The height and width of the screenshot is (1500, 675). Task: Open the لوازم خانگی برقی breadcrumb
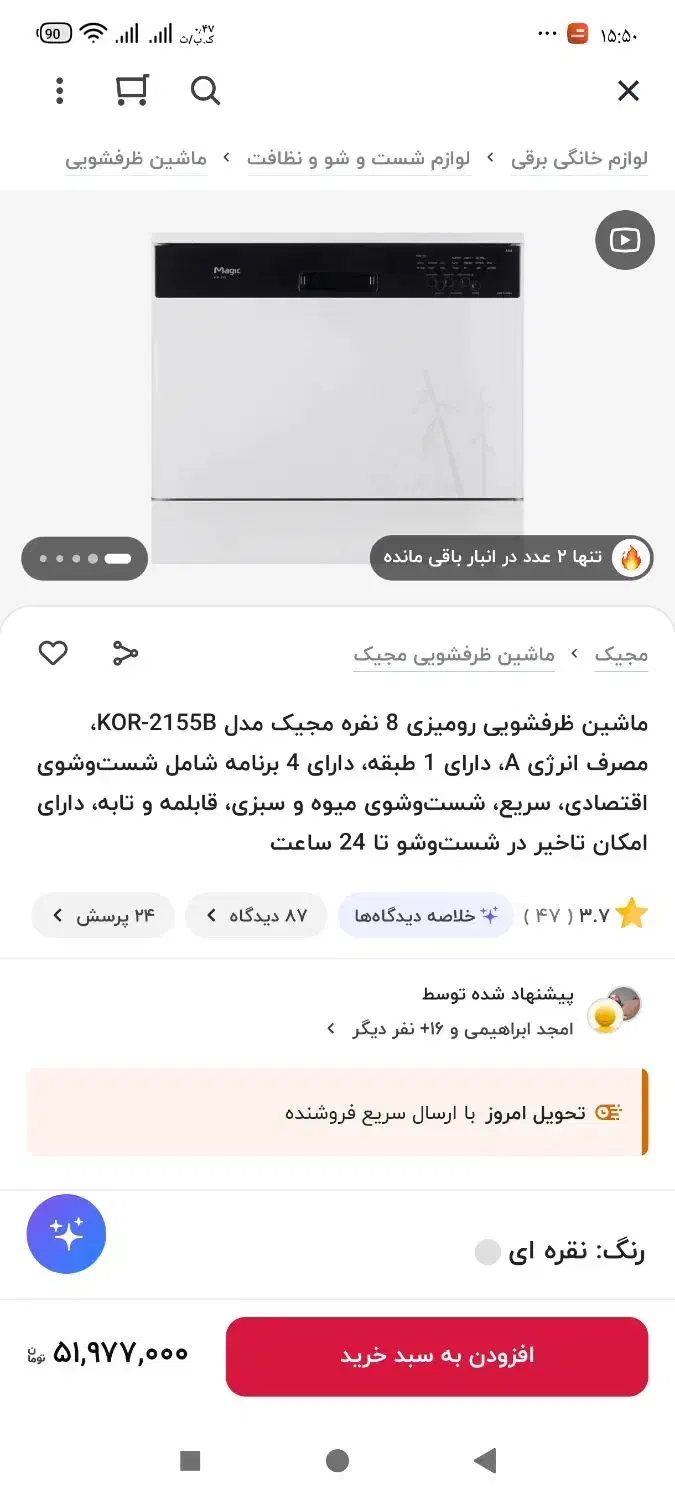579,159
